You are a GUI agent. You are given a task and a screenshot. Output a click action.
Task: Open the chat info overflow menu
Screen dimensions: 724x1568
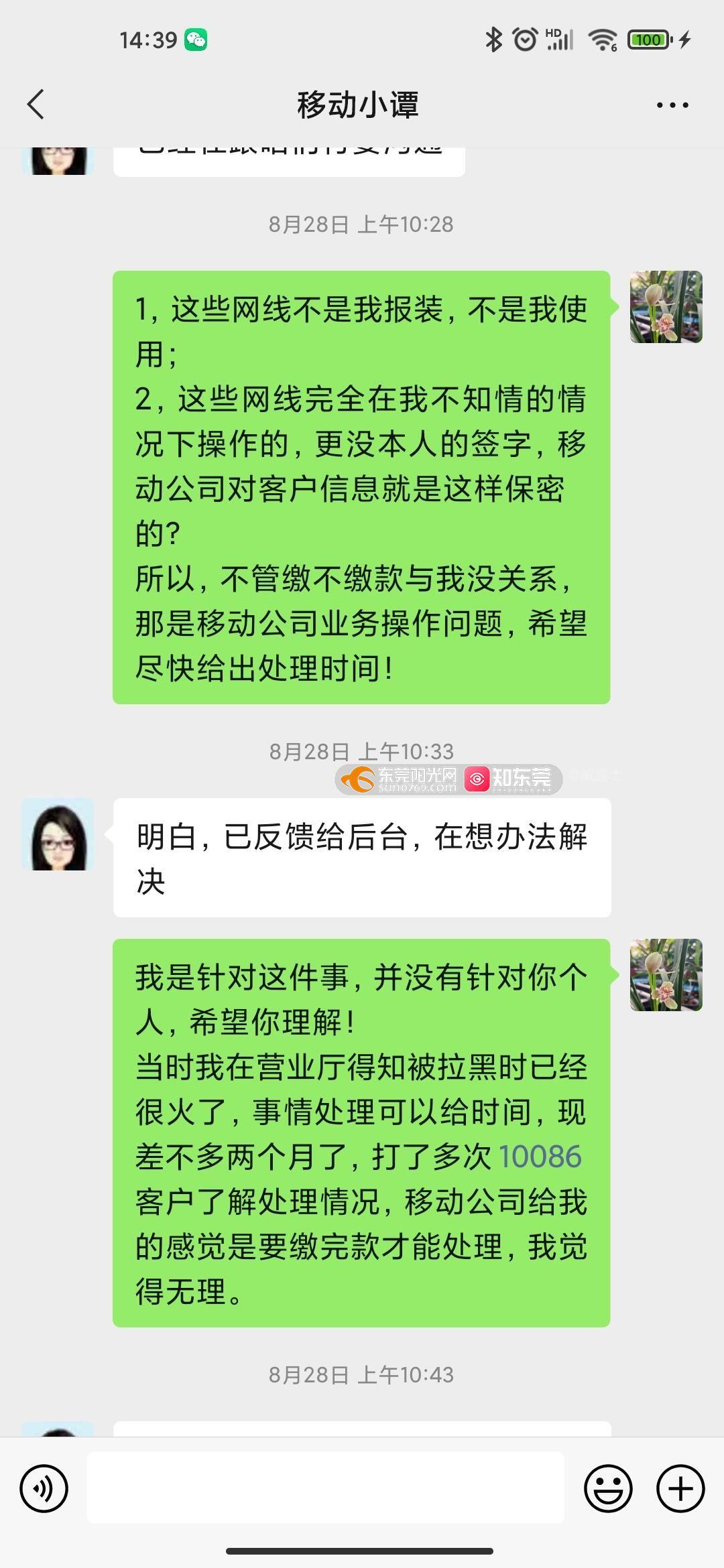point(672,105)
